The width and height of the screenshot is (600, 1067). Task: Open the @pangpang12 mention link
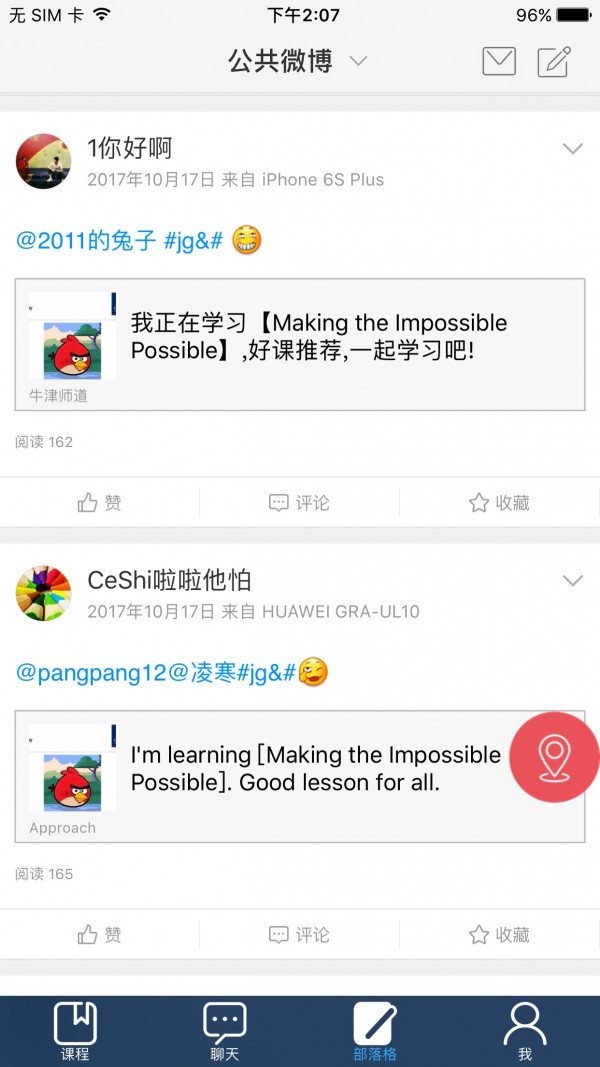pyautogui.click(x=90, y=673)
